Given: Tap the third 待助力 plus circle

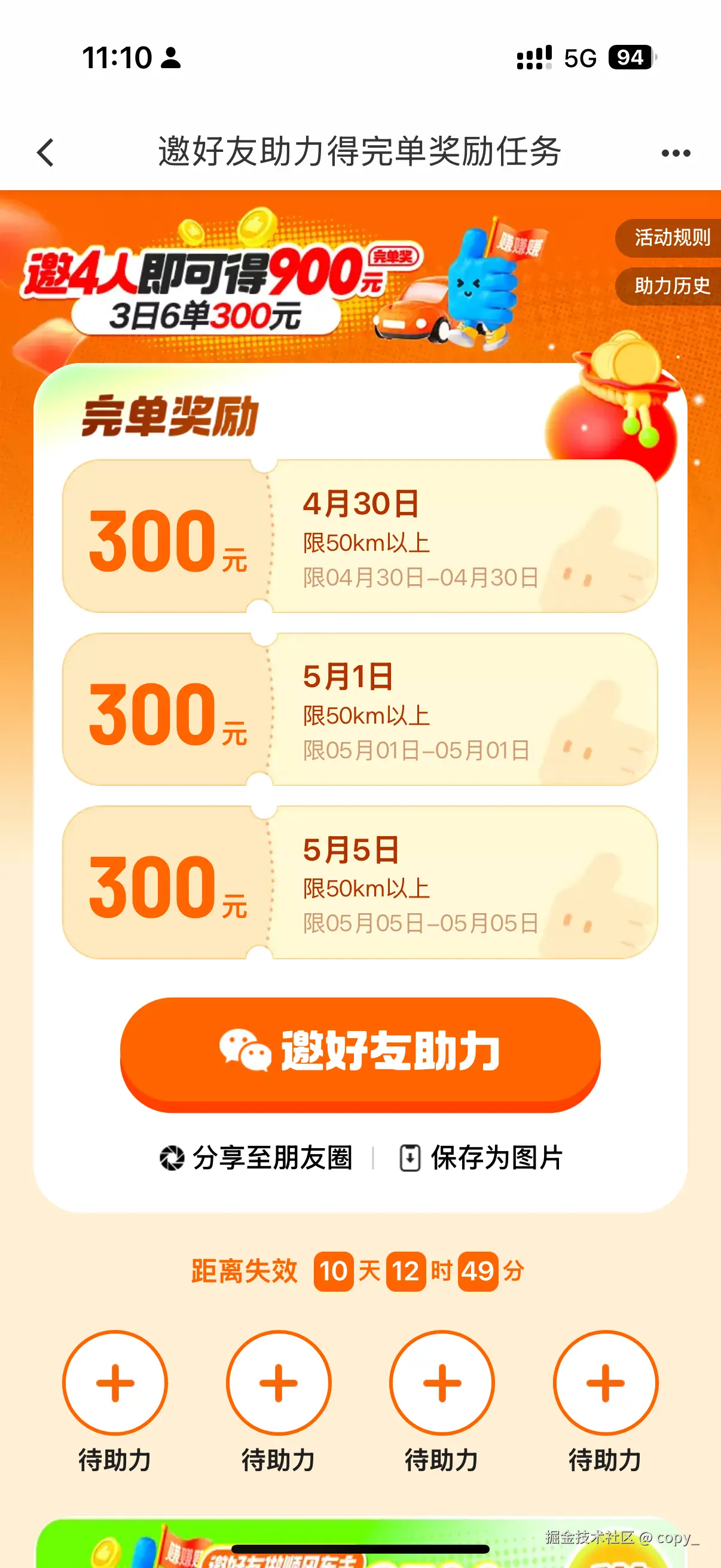Looking at the screenshot, I should 441,1384.
